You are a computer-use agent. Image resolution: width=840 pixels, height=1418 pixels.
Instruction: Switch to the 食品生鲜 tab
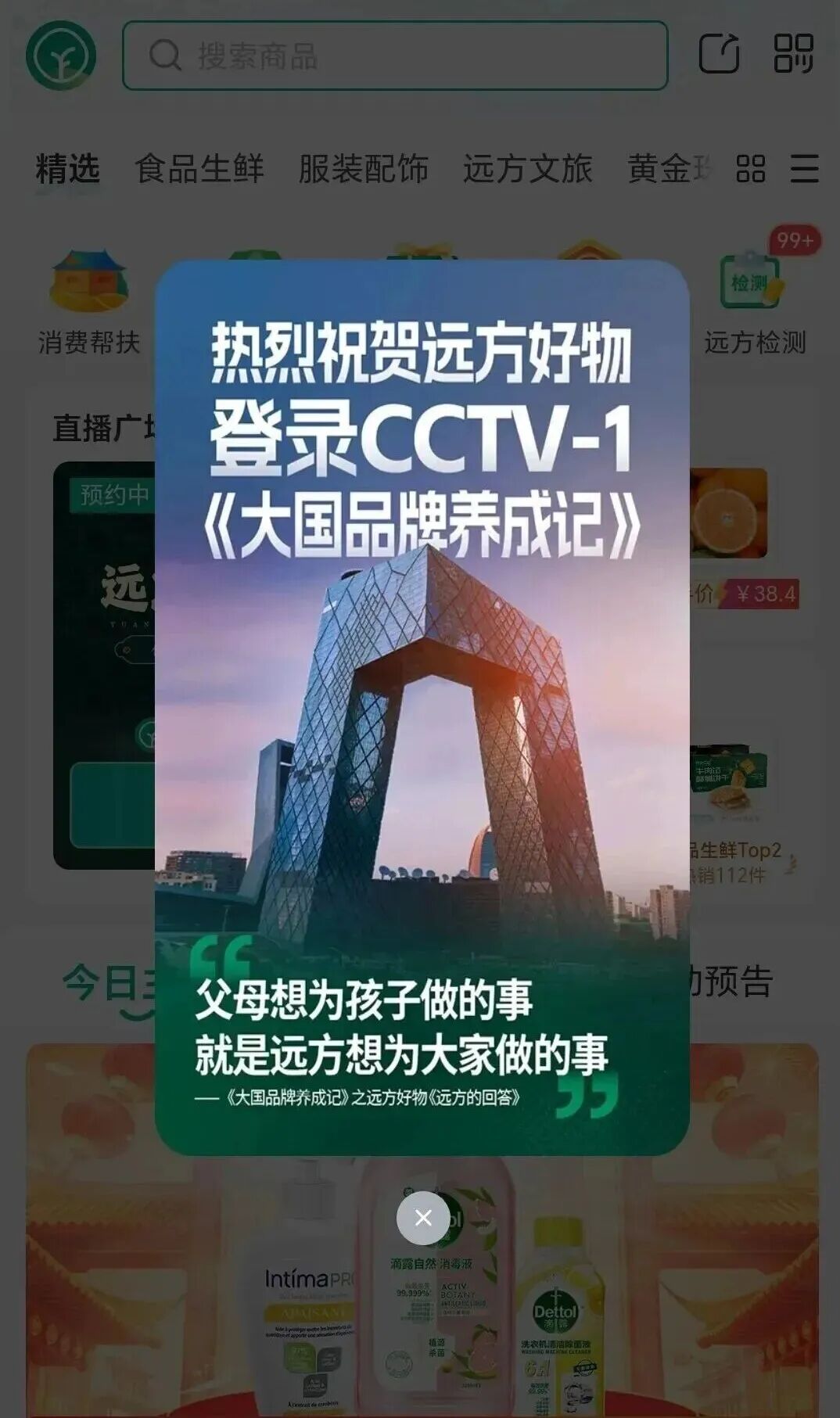click(x=199, y=169)
